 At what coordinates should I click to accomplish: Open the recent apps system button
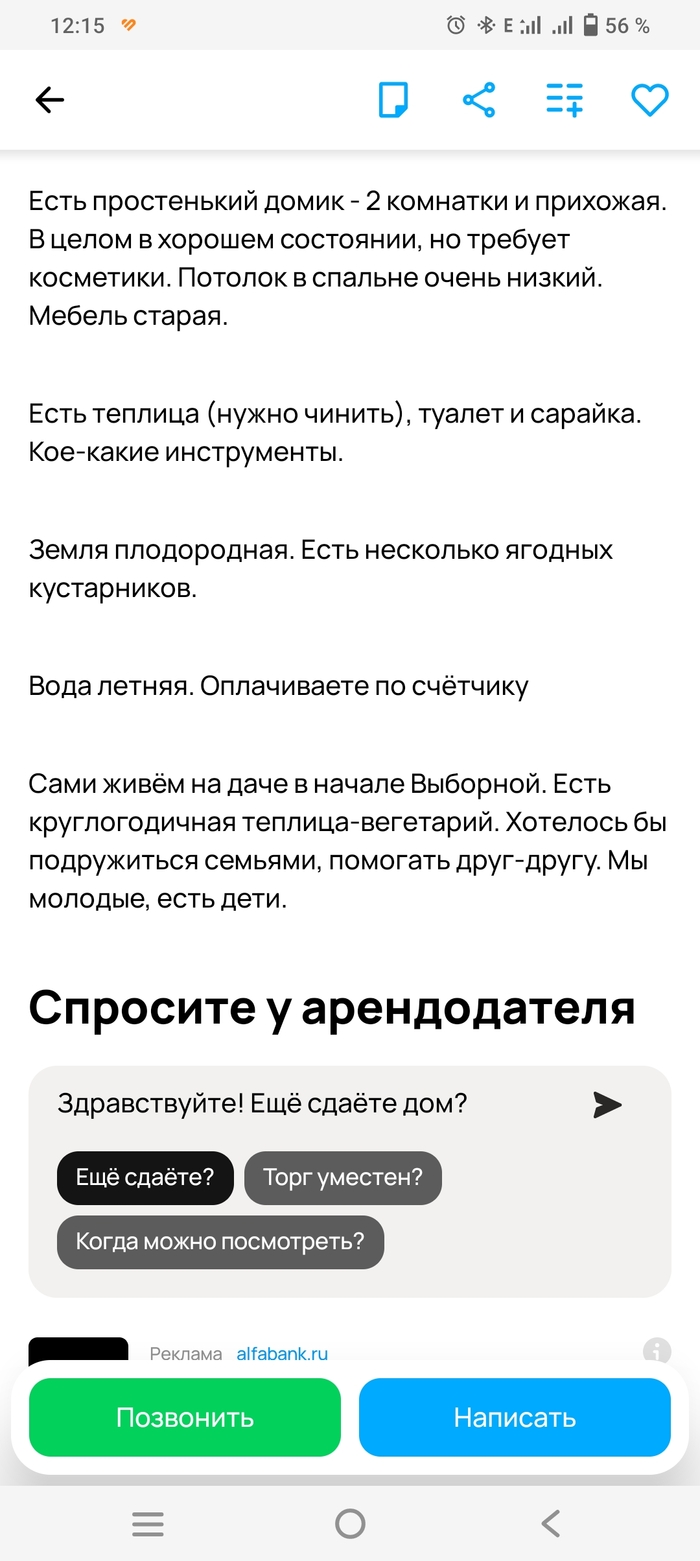point(148,1523)
